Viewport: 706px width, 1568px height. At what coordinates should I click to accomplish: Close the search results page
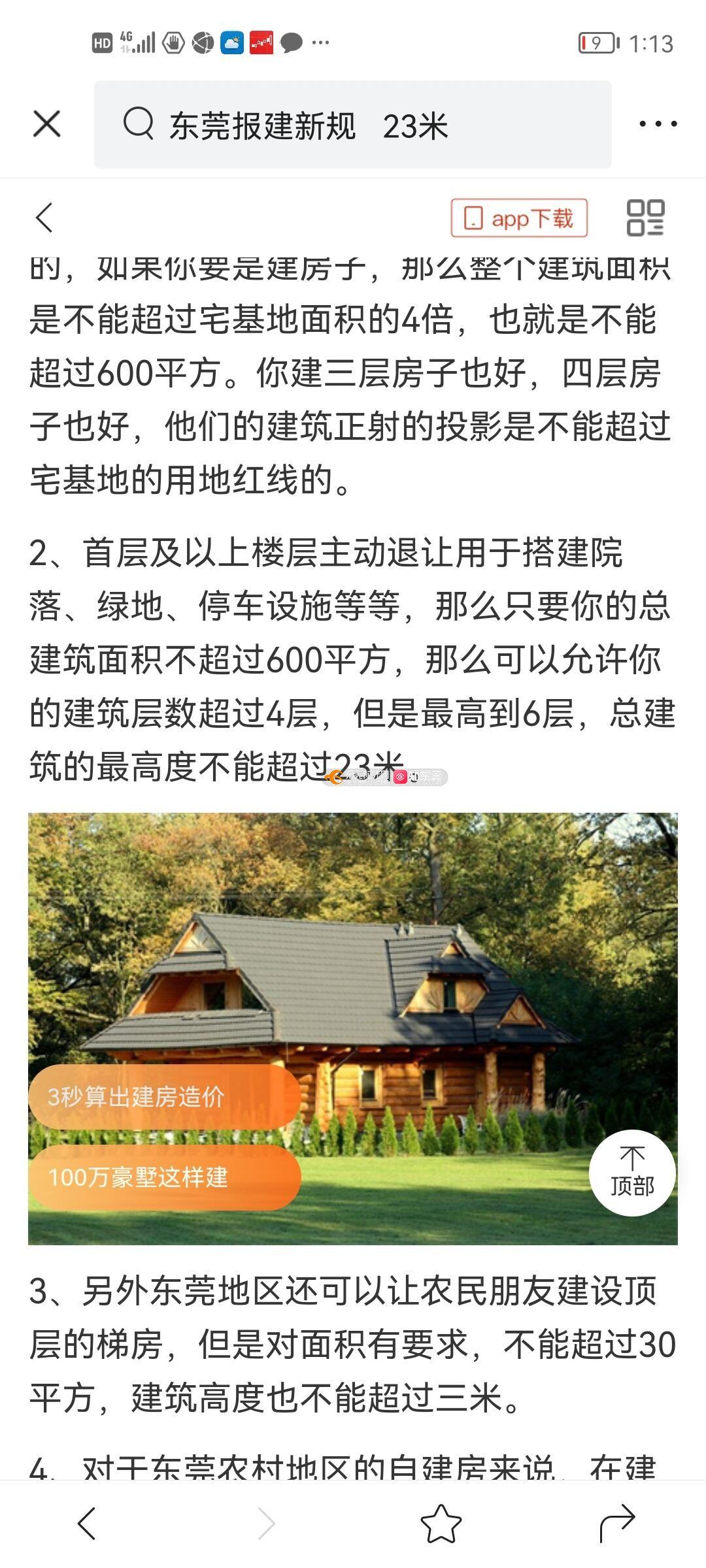pyautogui.click(x=46, y=124)
